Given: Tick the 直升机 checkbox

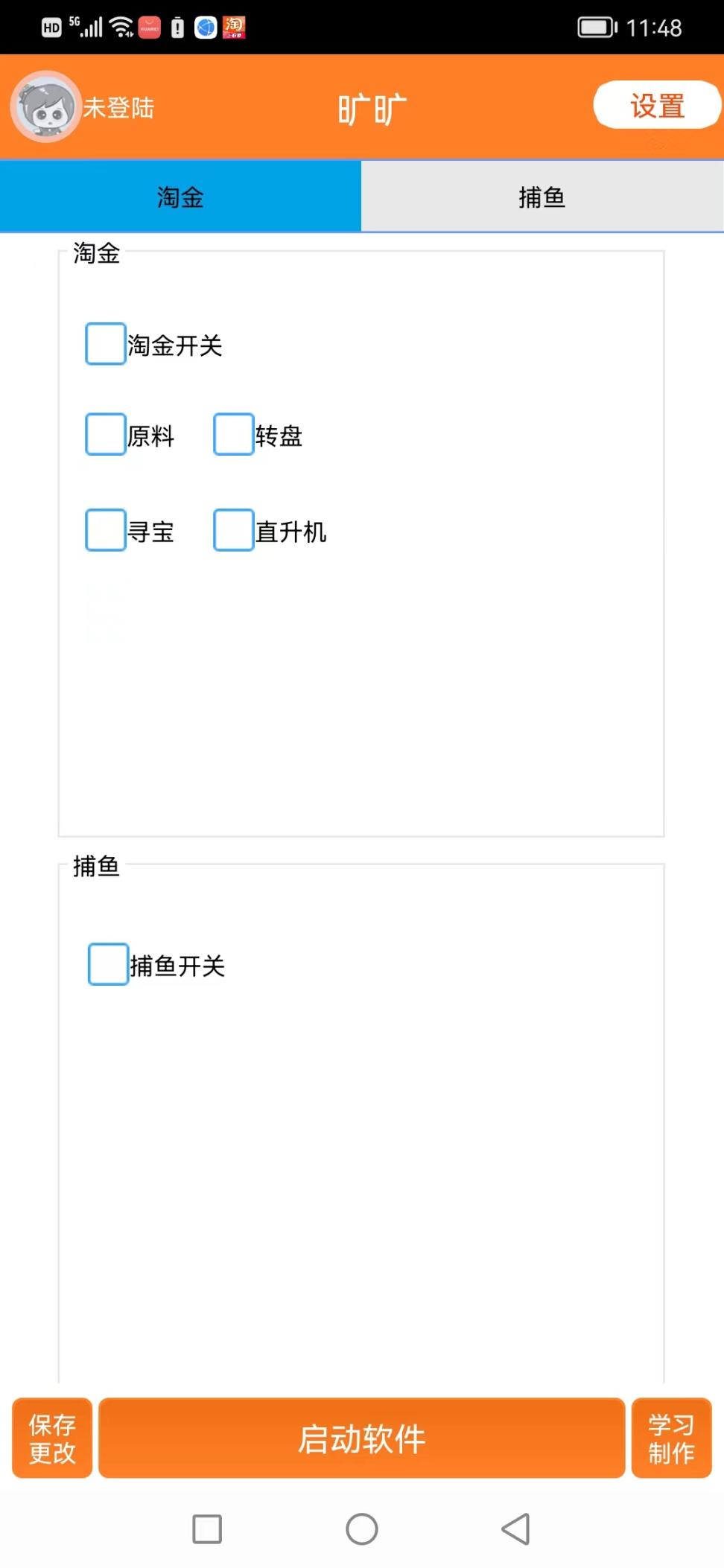Looking at the screenshot, I should tap(234, 530).
